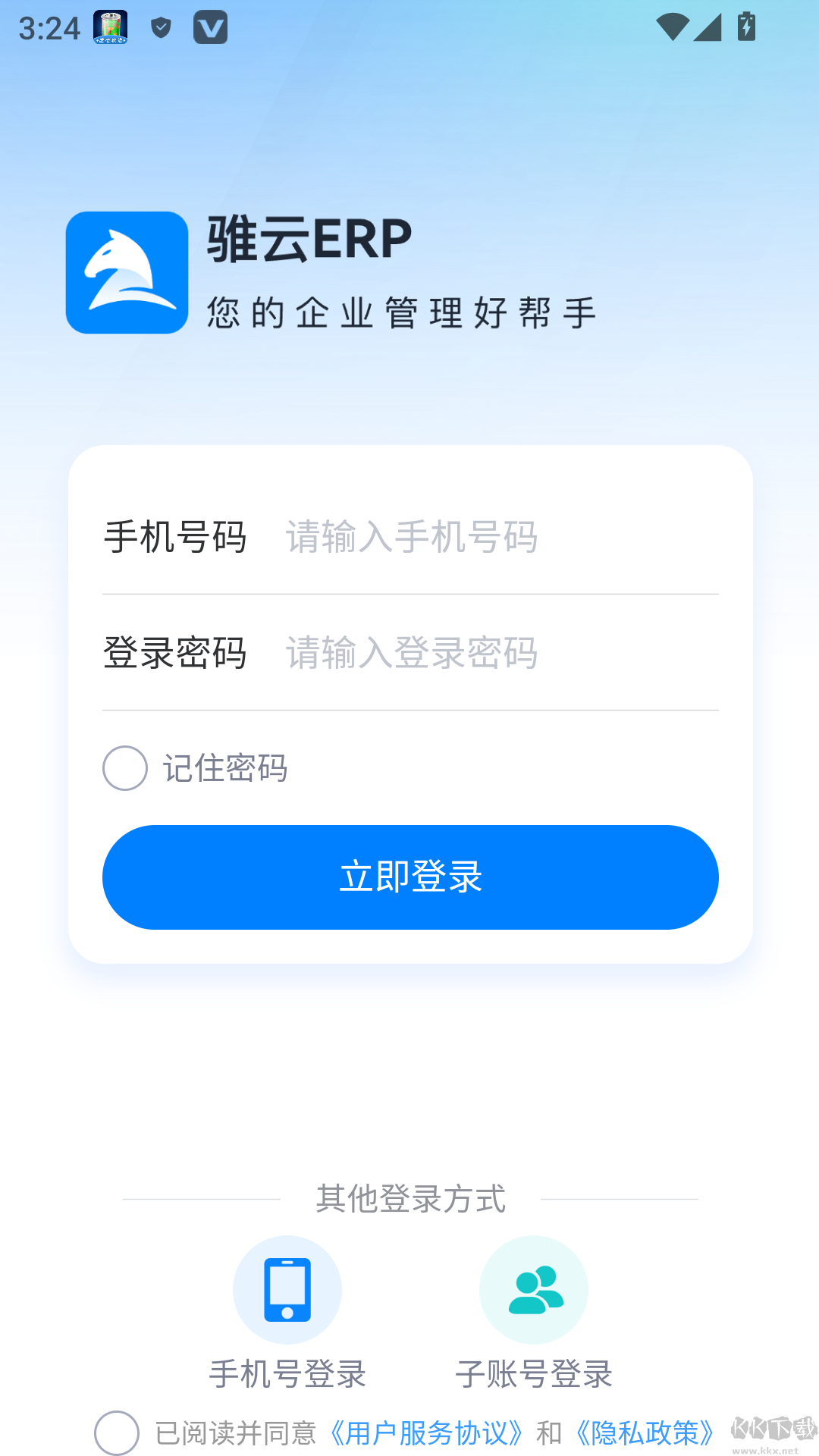Tap the 立即登录 login button

(x=409, y=877)
